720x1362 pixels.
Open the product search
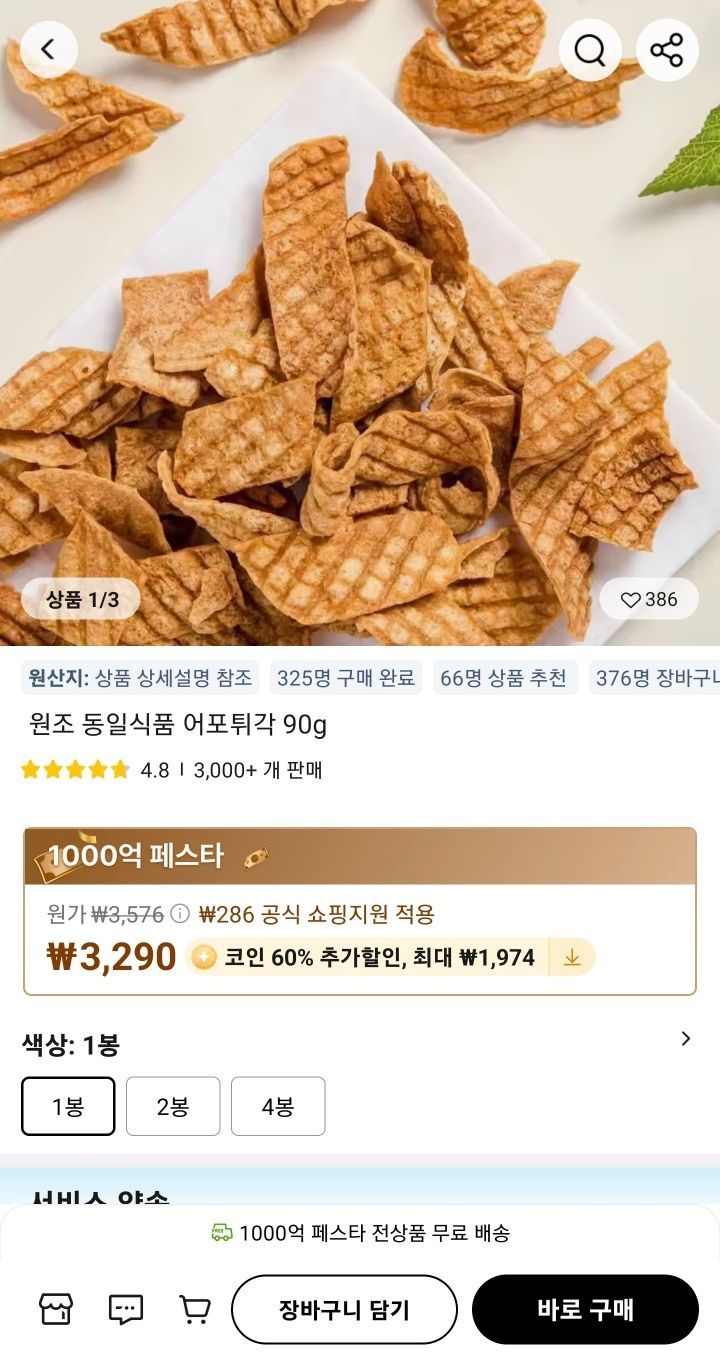[590, 49]
